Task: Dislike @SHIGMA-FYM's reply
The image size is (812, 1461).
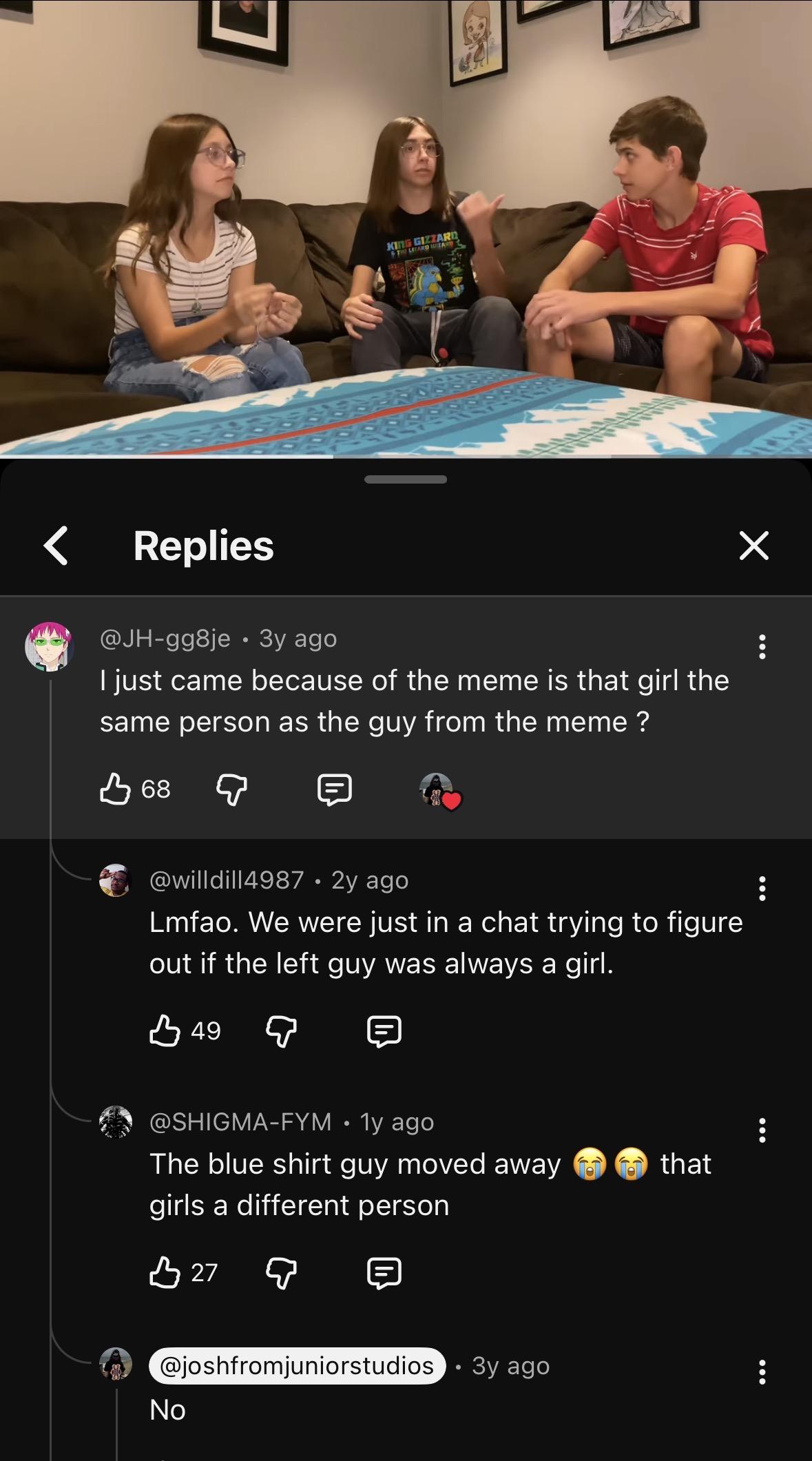Action: 282,1272
